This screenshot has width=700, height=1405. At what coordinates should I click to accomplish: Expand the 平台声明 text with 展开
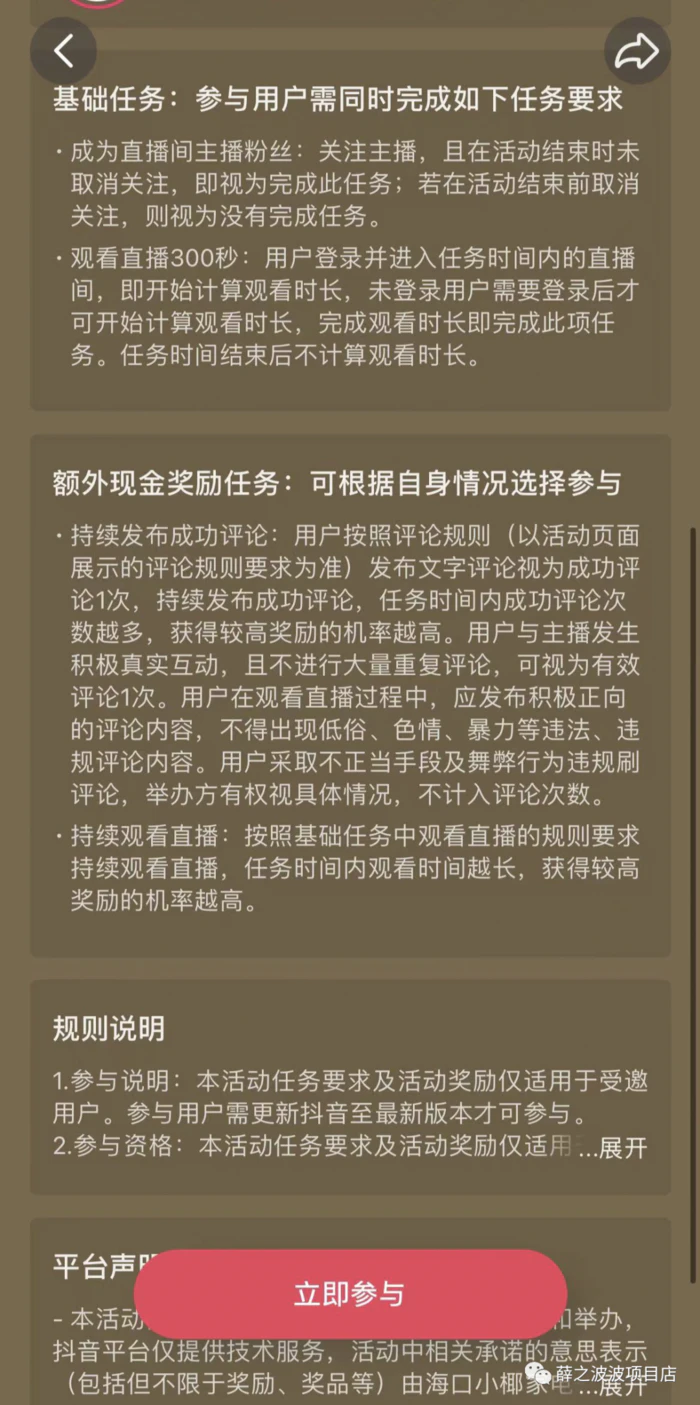point(622,1389)
